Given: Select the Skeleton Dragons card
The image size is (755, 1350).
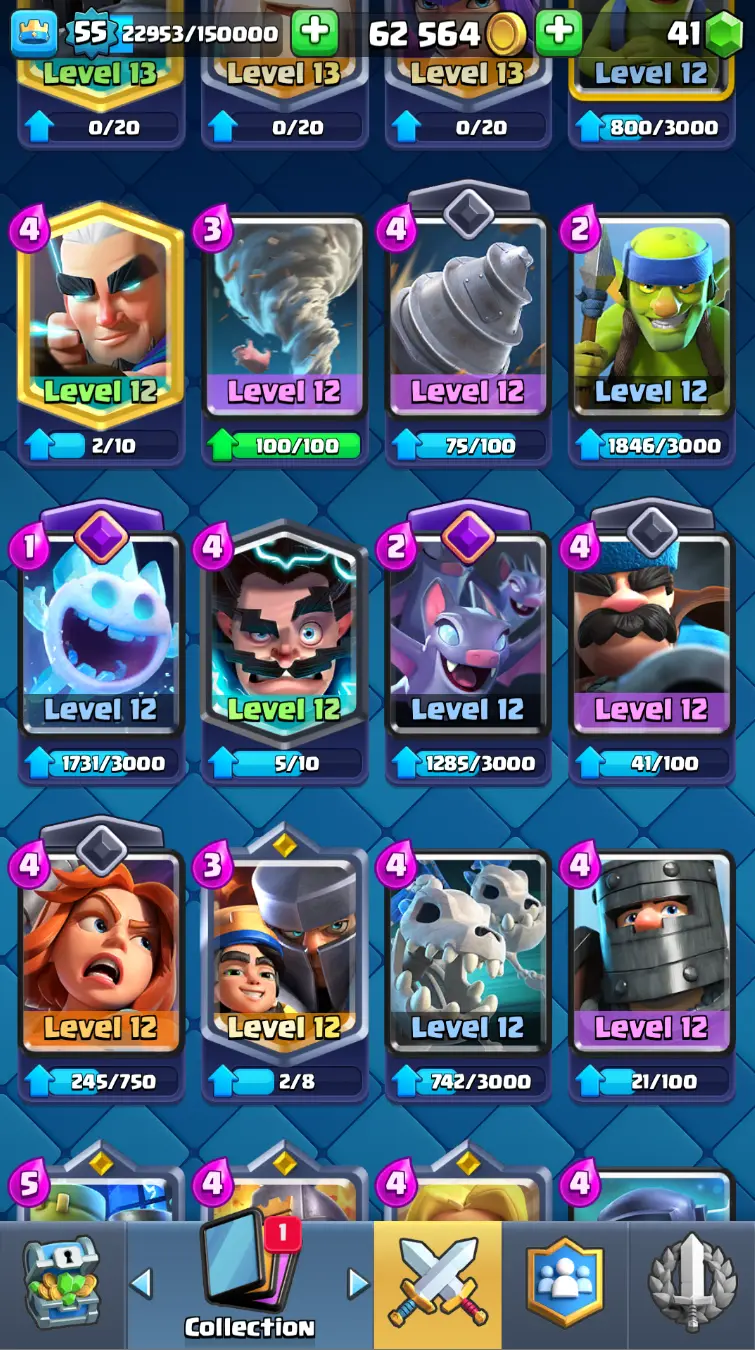Looking at the screenshot, I should point(468,954).
